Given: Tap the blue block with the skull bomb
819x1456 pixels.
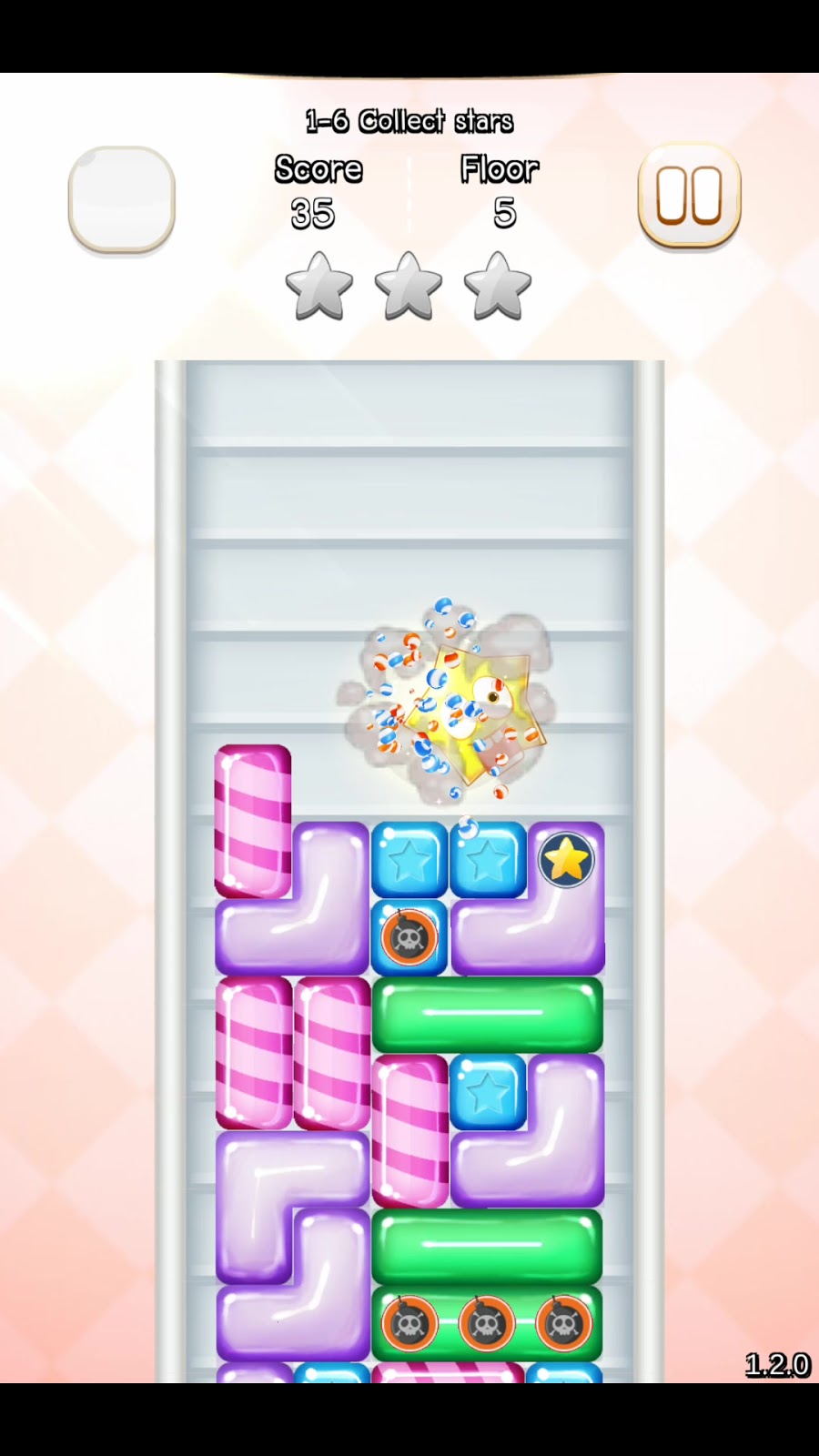Looking at the screenshot, I should point(408,937).
